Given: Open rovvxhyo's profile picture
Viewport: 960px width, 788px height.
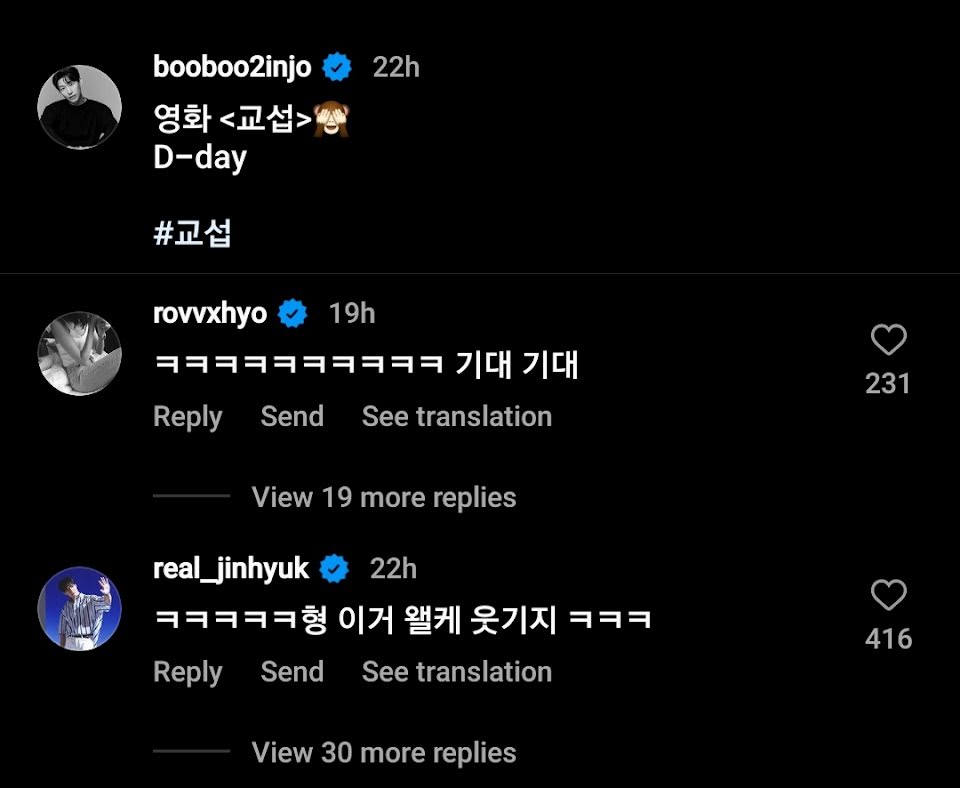Looking at the screenshot, I should tap(80, 353).
